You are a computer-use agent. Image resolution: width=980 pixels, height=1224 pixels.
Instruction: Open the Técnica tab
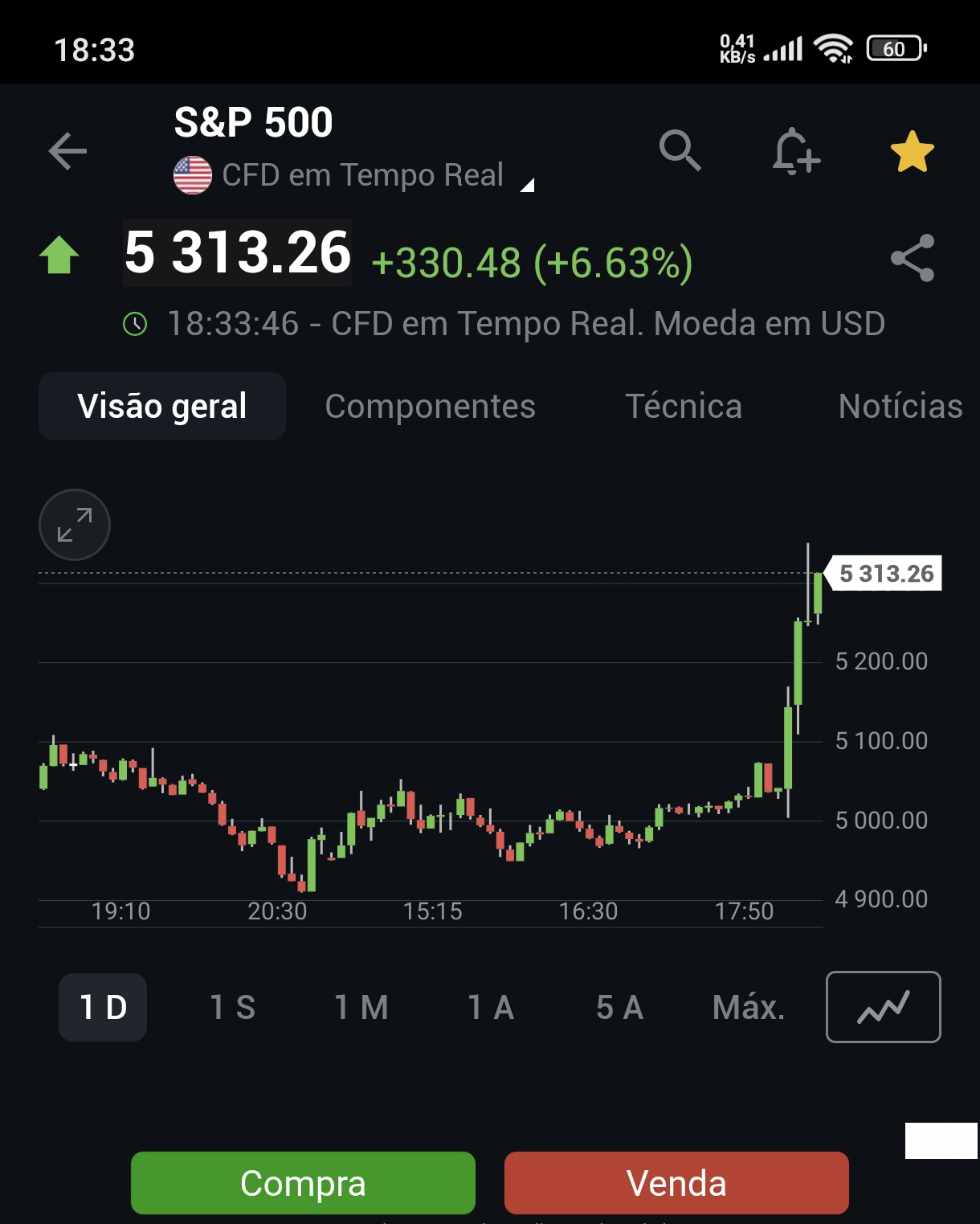(684, 406)
